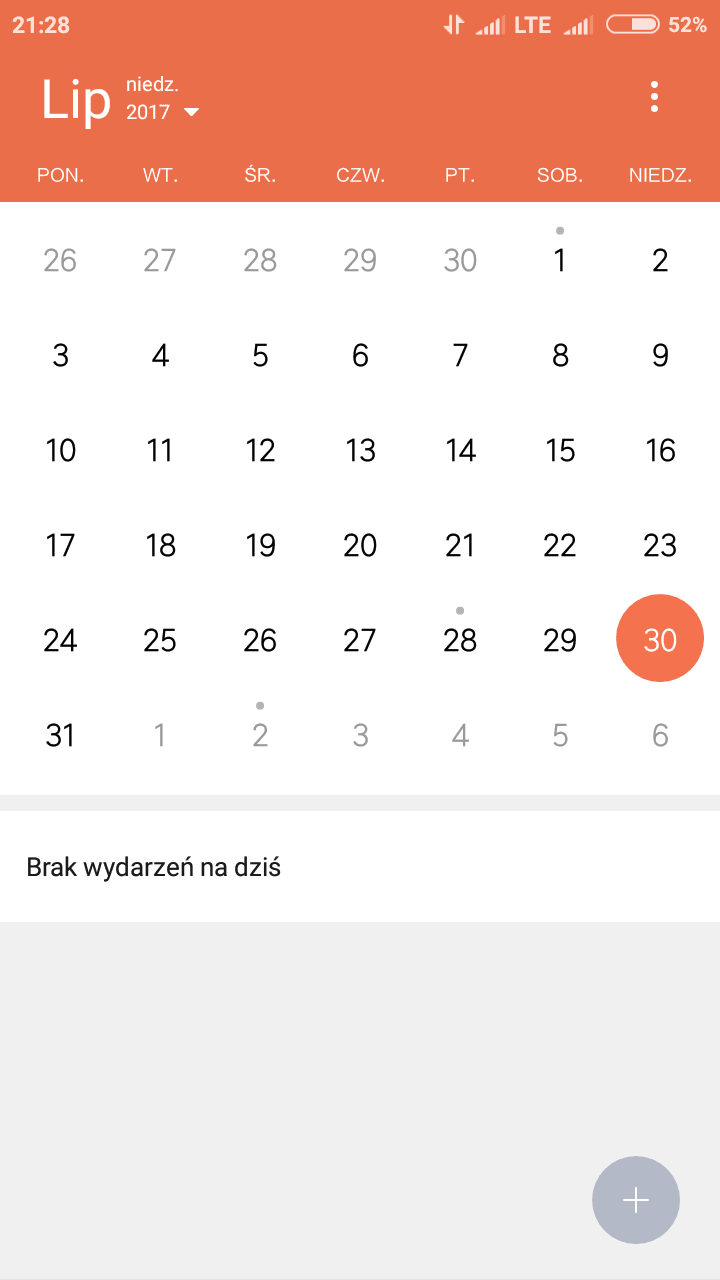Add a new event with plus button
Screen dimensions: 720x1280
pyautogui.click(x=636, y=1200)
